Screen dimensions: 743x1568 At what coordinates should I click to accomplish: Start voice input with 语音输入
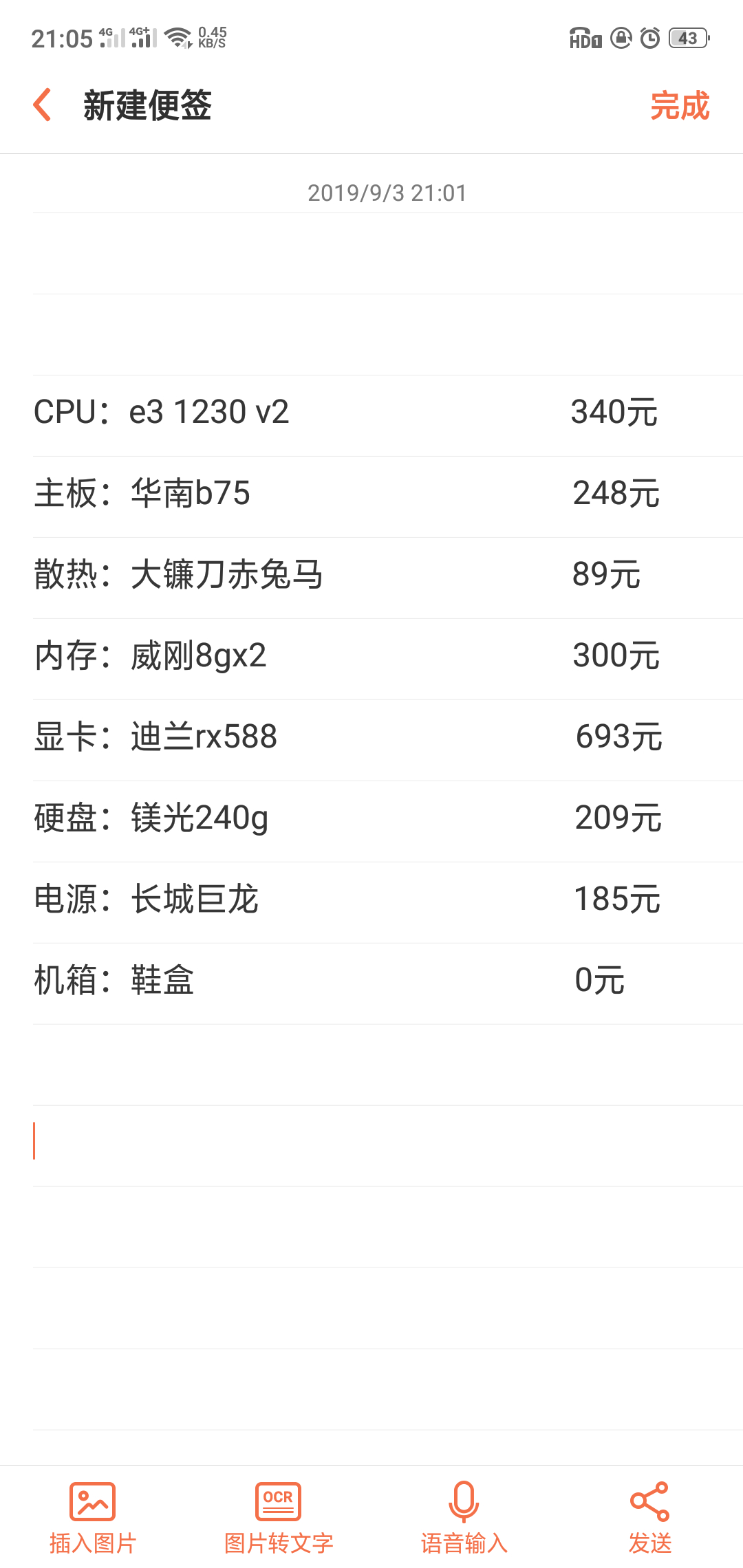[464, 1518]
